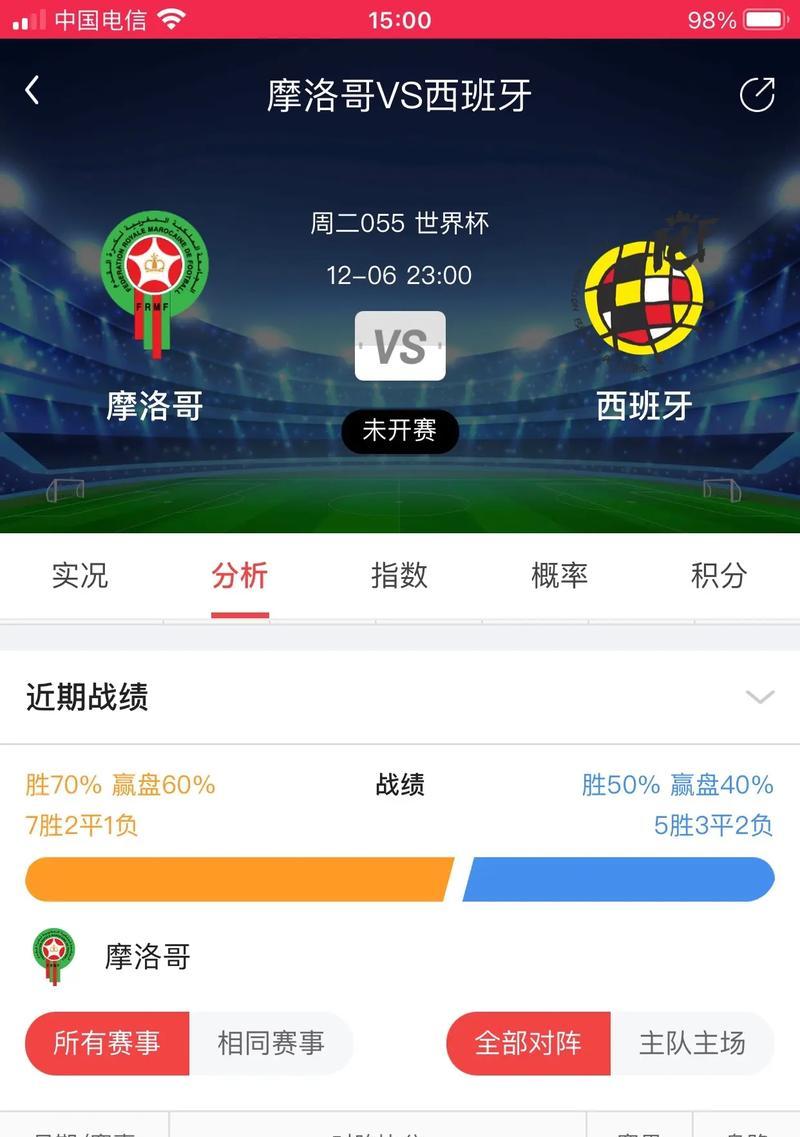The width and height of the screenshot is (800, 1137).
Task: Select the 所有赛事 filter
Action: click(107, 1043)
